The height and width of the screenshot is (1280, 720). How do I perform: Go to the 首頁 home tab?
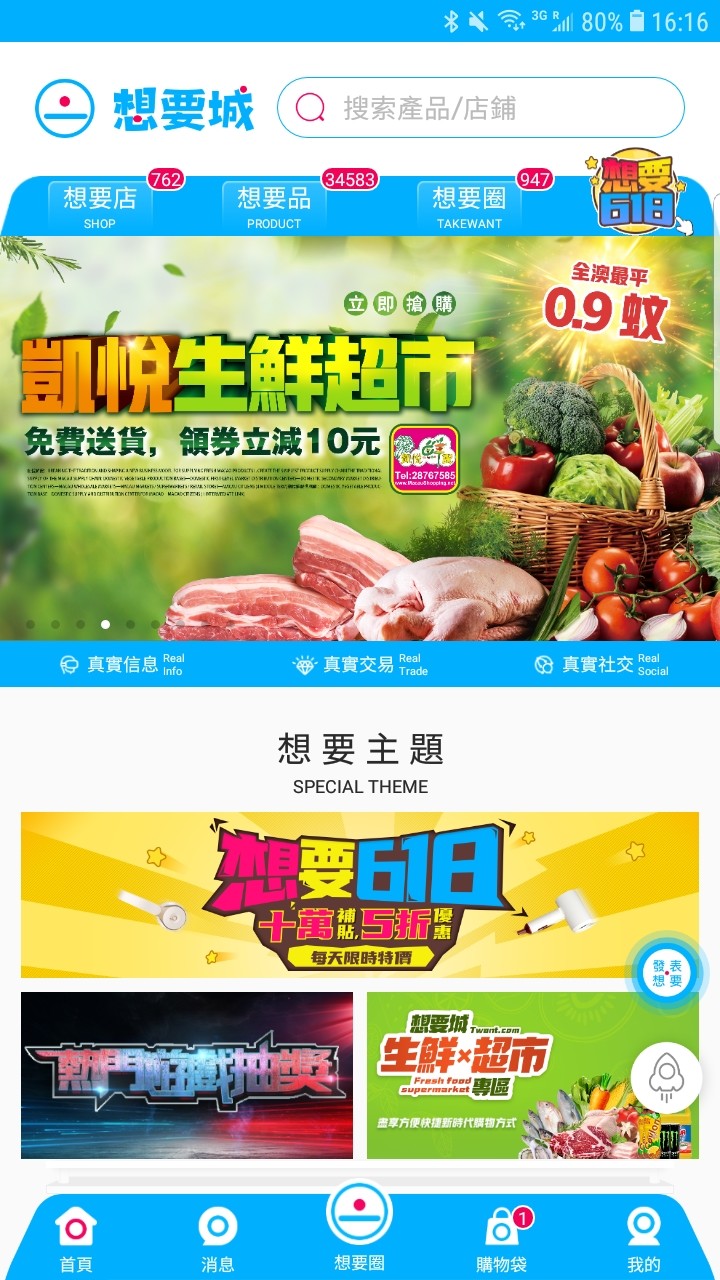click(x=76, y=1238)
